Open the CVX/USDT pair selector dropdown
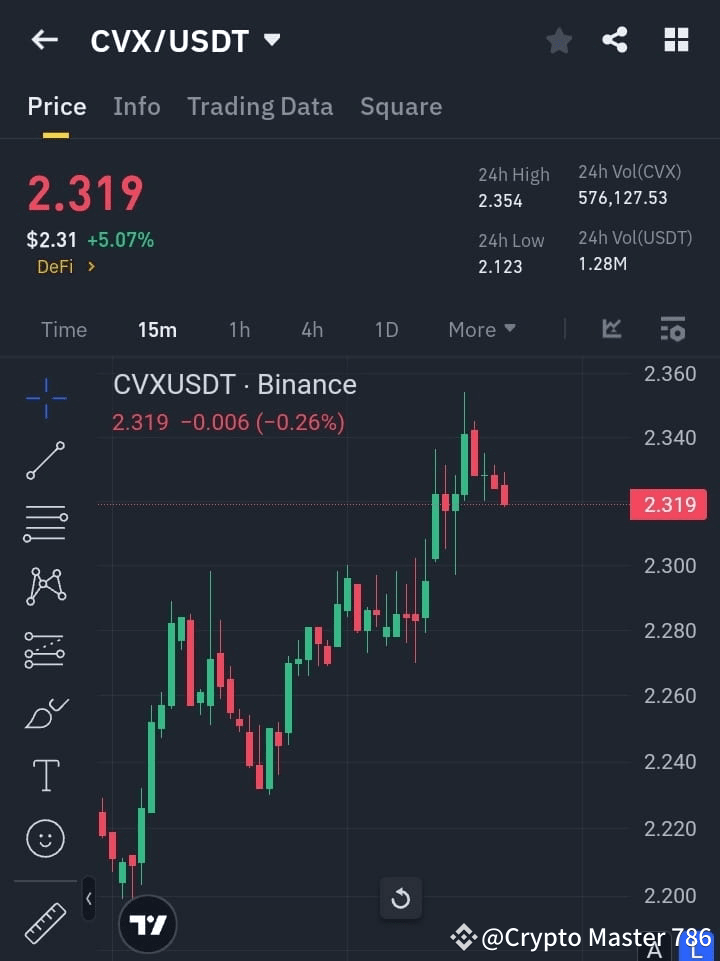This screenshot has height=961, width=720. 270,40
